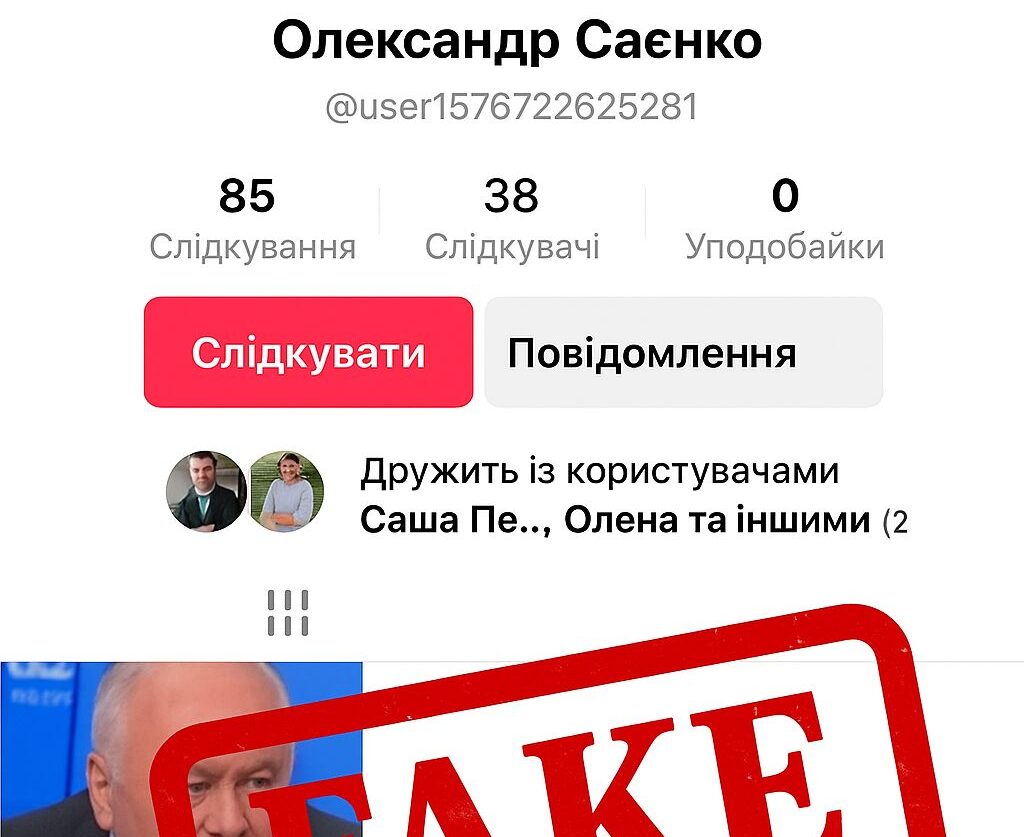Tap the Слідкувати follow button

308,352
